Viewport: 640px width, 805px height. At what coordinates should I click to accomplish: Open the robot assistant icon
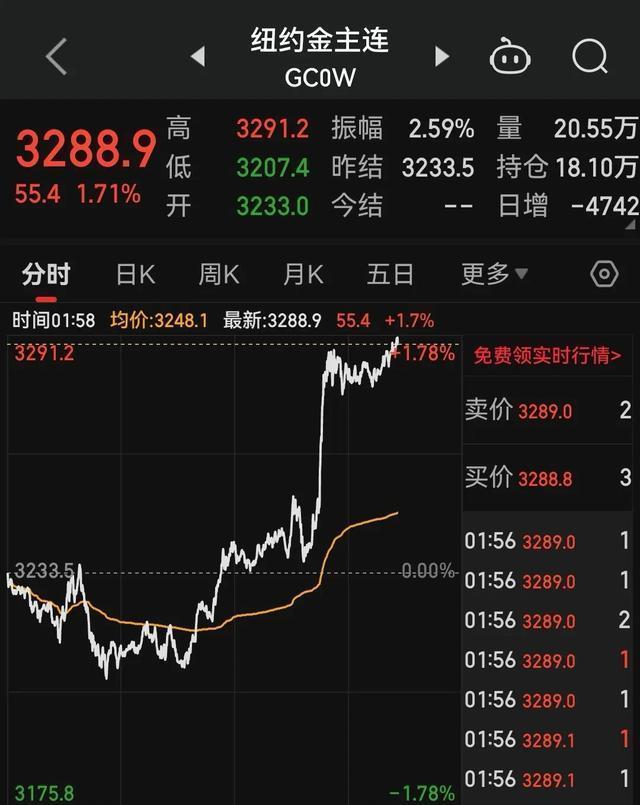[510, 57]
